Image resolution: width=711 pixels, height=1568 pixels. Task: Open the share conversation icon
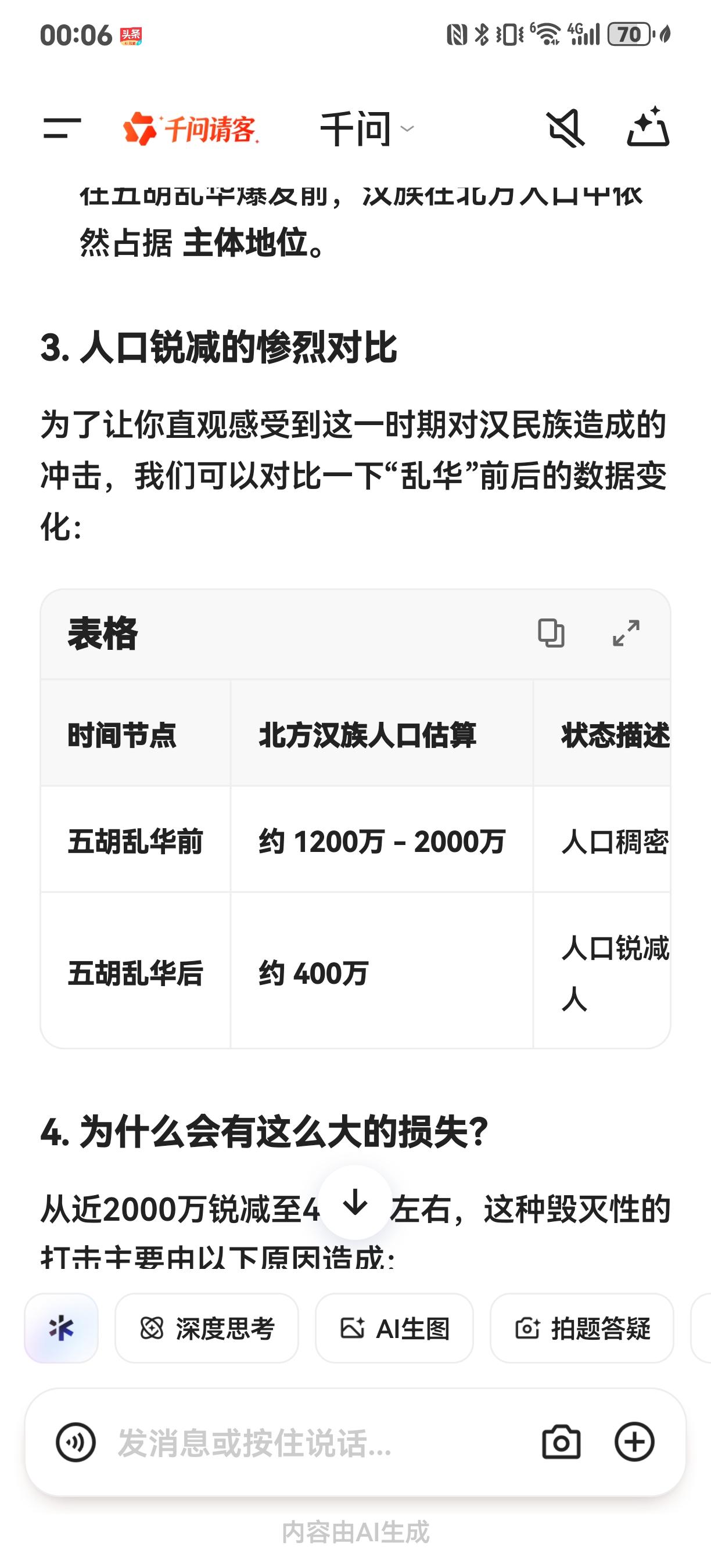pyautogui.click(x=648, y=127)
